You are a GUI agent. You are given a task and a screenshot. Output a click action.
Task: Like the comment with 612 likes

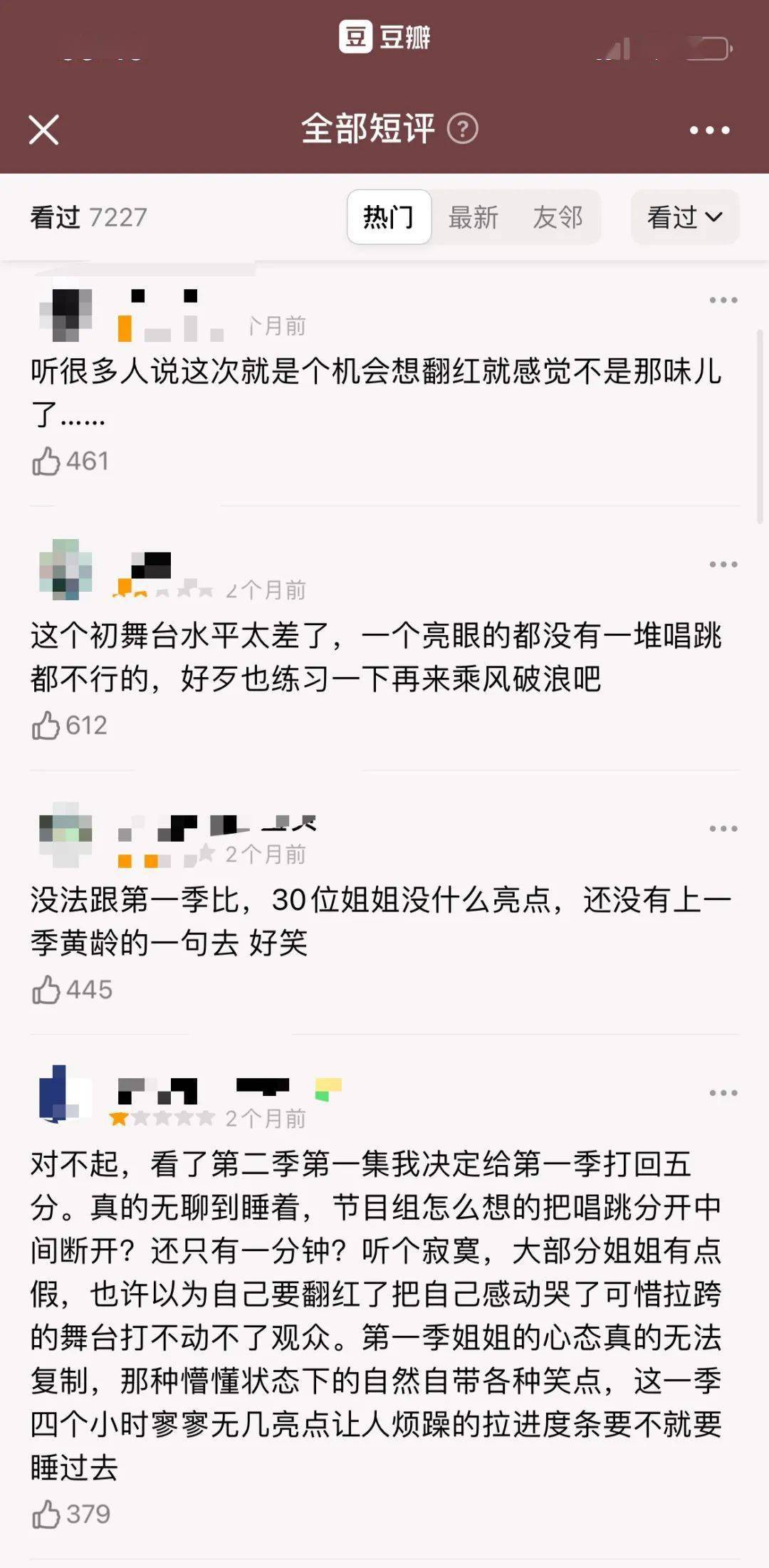click(46, 726)
